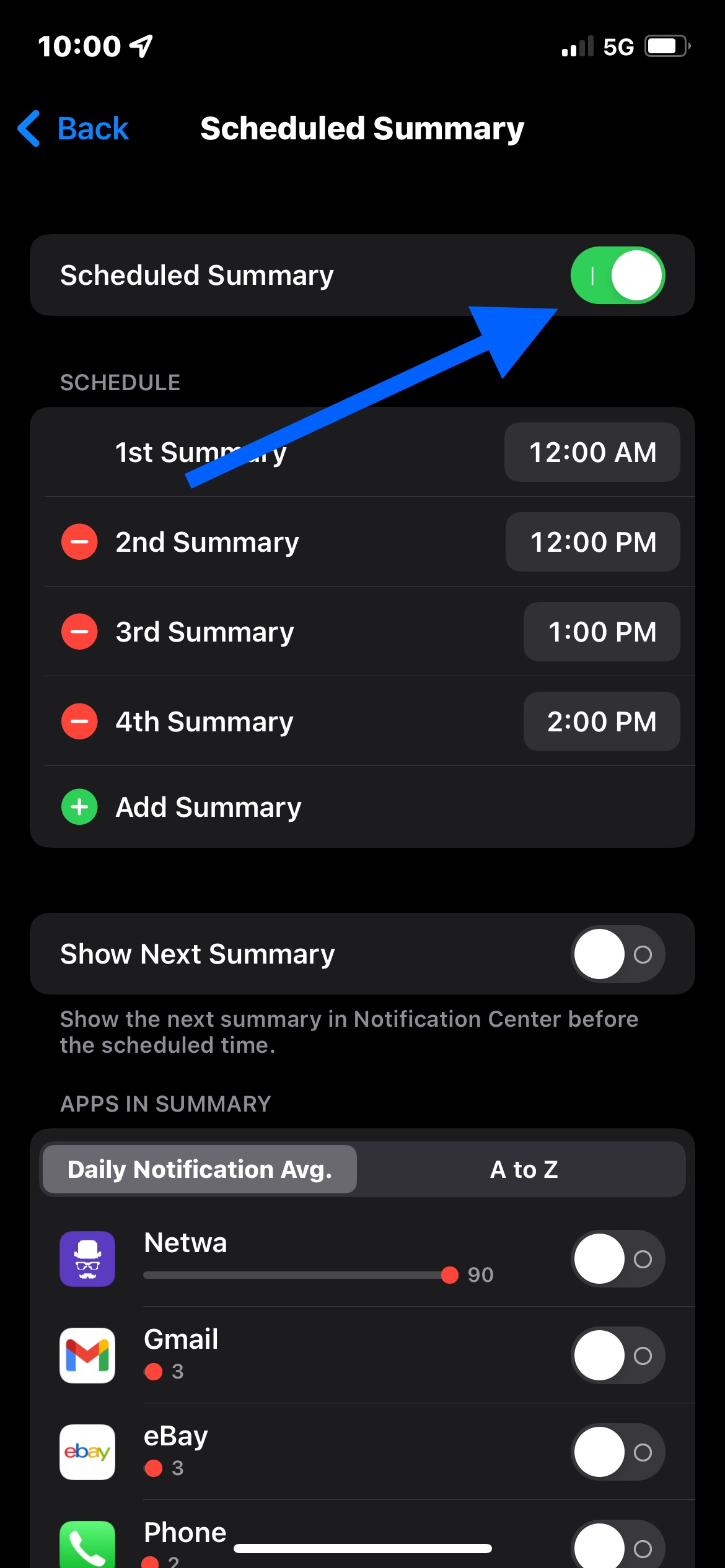Remove the 2nd Summary with minus icon
The height and width of the screenshot is (1568, 725).
coord(79,542)
